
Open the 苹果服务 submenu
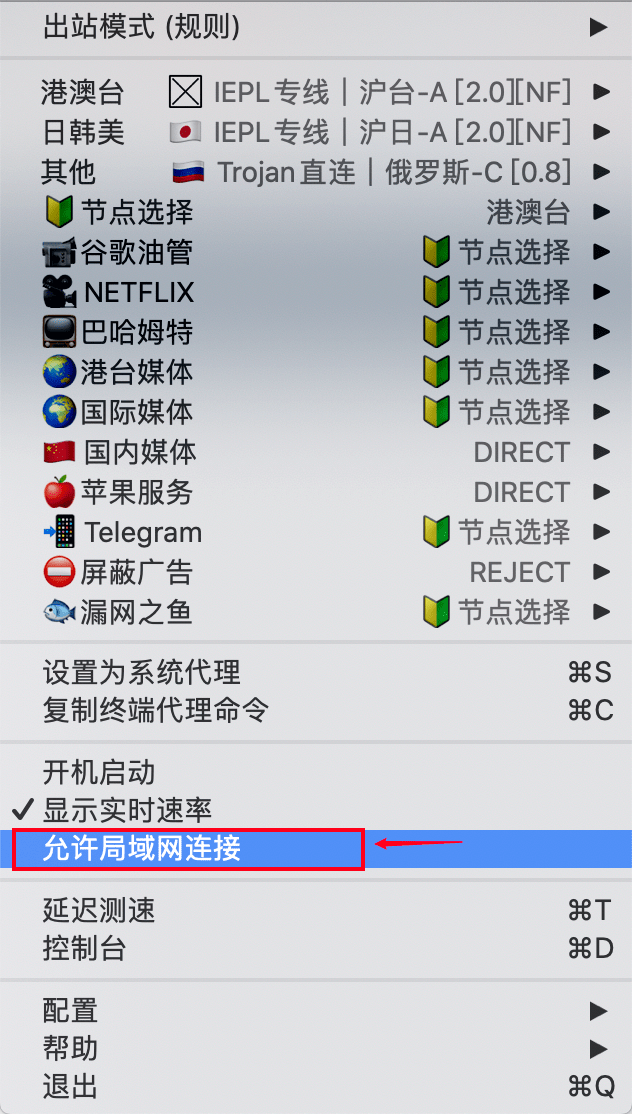(316, 492)
